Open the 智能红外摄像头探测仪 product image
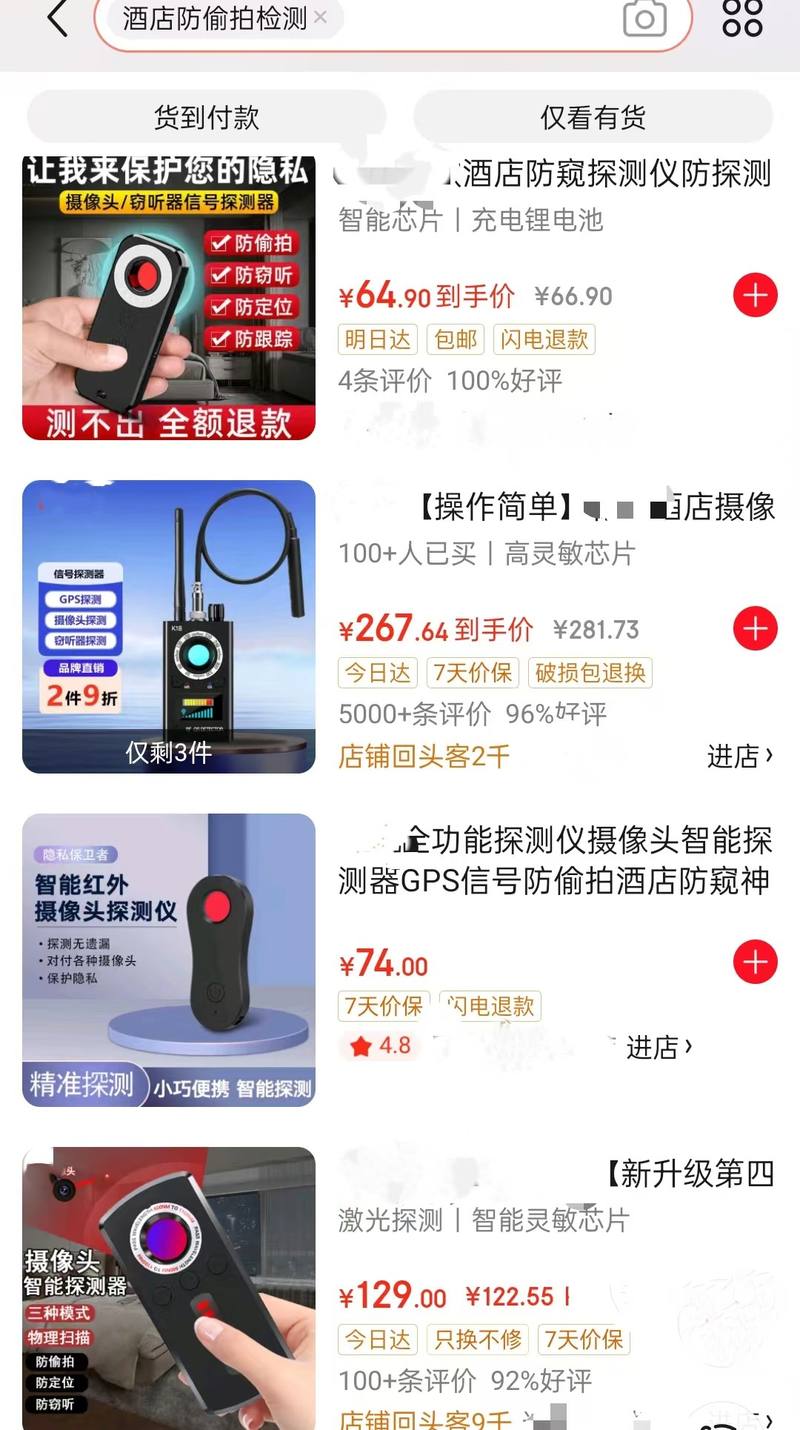 point(169,960)
